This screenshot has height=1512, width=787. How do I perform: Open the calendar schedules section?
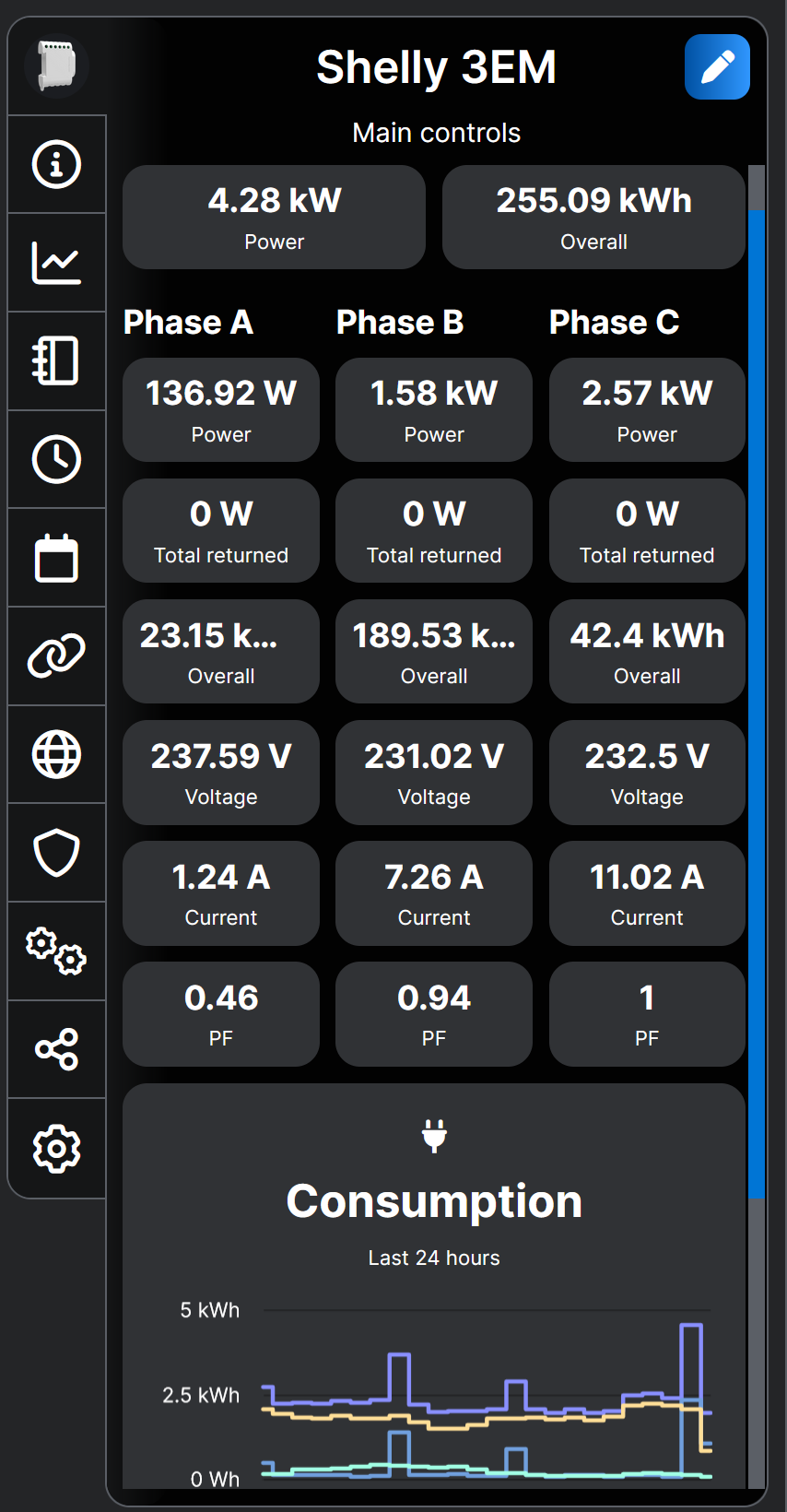tap(57, 558)
